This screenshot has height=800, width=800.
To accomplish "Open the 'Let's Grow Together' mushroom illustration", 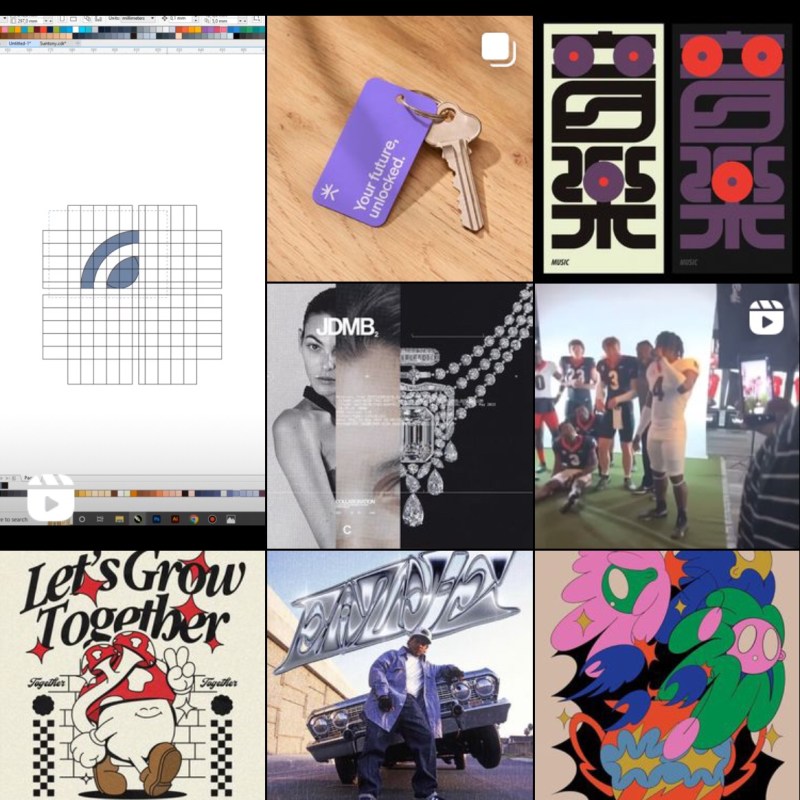I will [132, 675].
